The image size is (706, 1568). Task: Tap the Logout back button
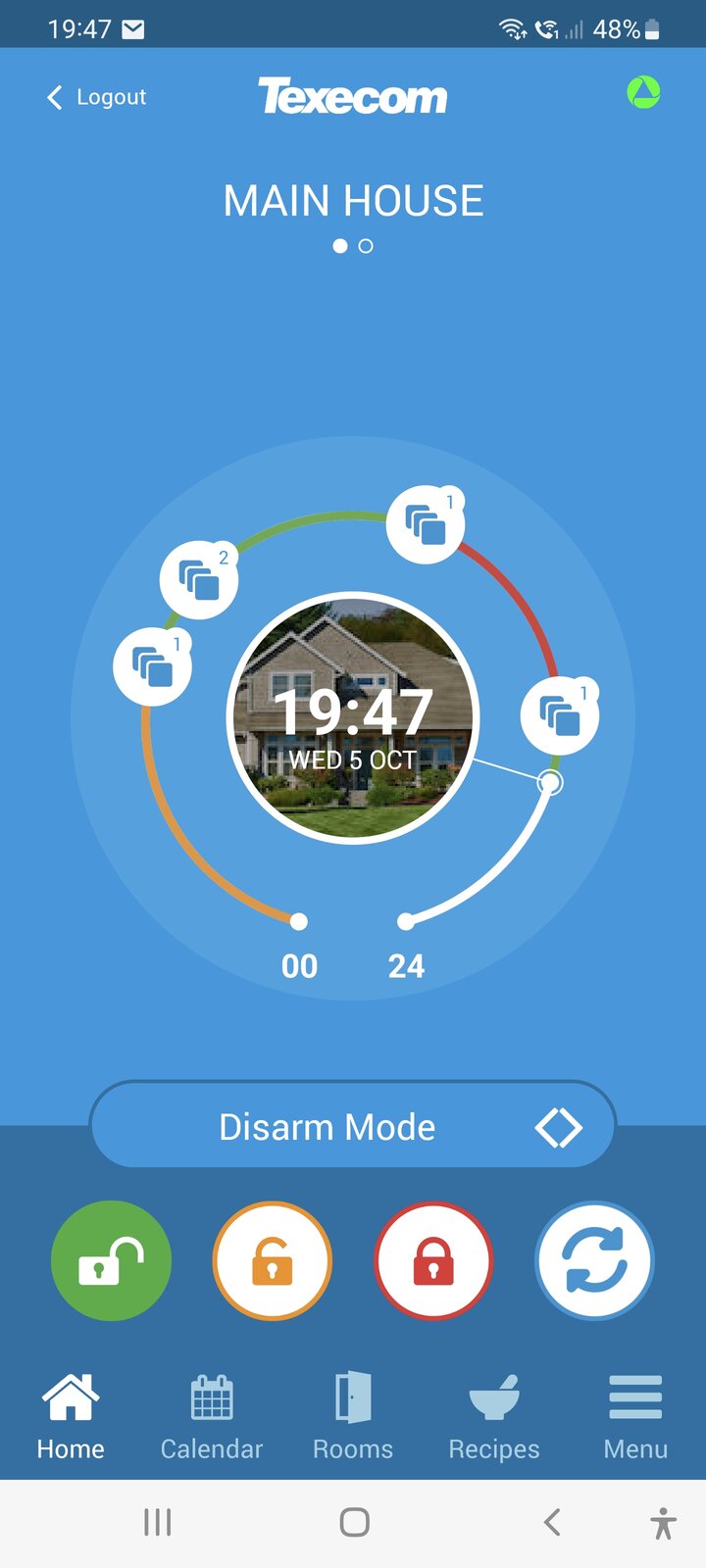(x=96, y=97)
